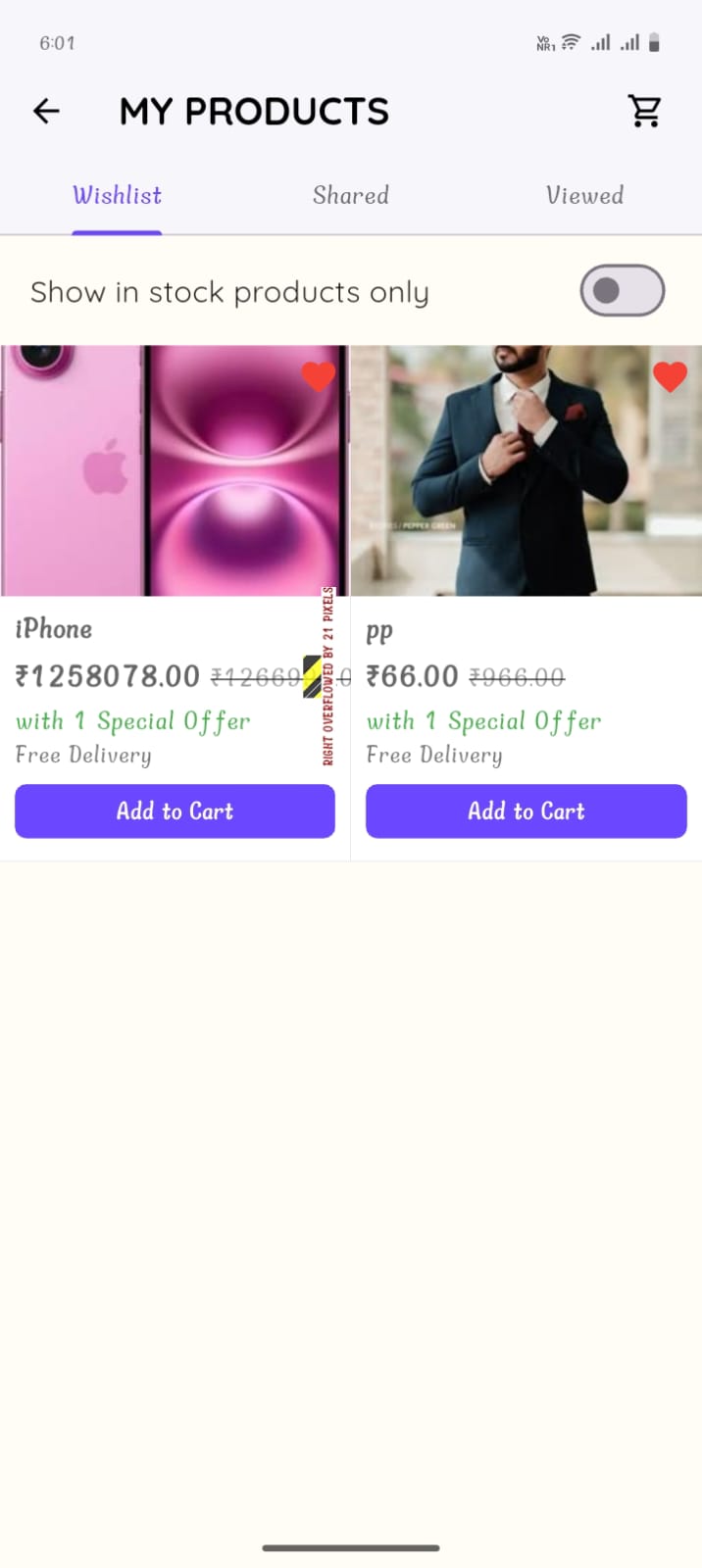Screen dimensions: 702x1568
Task: Add iPhone to cart
Action: tap(175, 810)
